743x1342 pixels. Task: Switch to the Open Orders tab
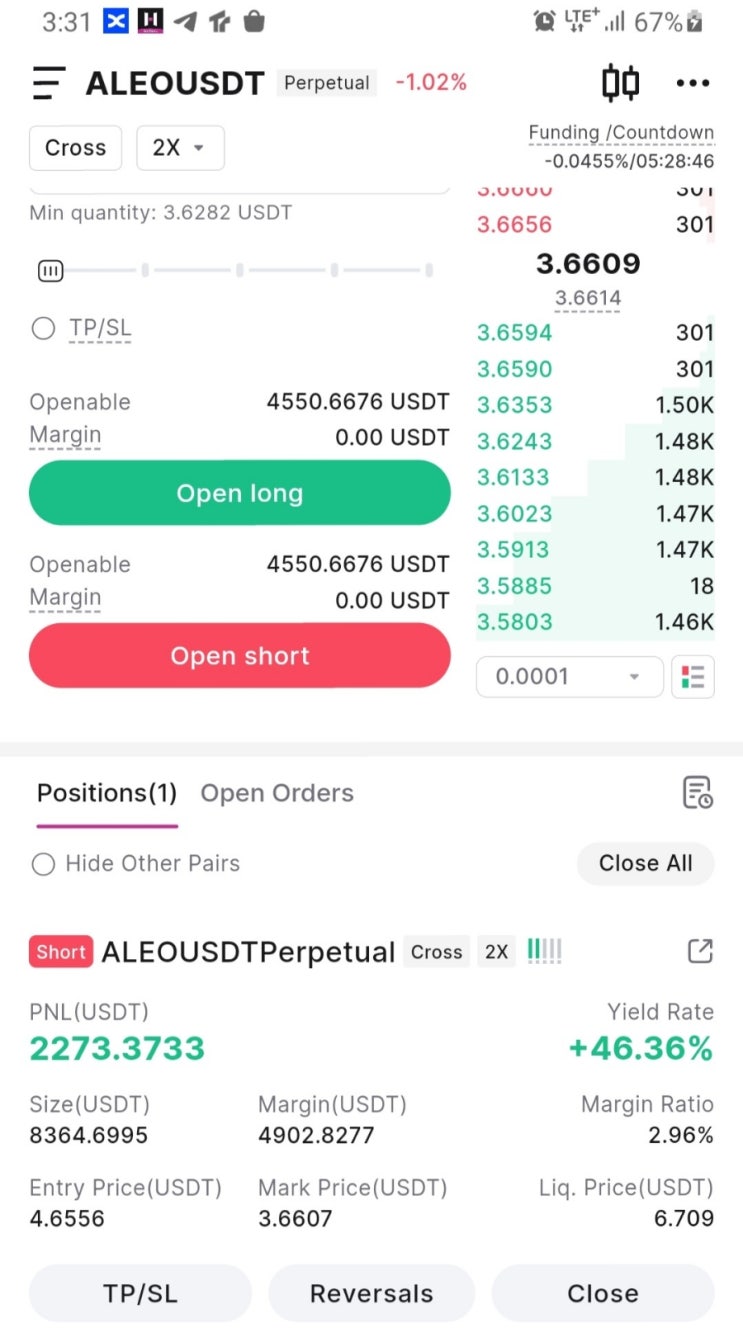277,793
